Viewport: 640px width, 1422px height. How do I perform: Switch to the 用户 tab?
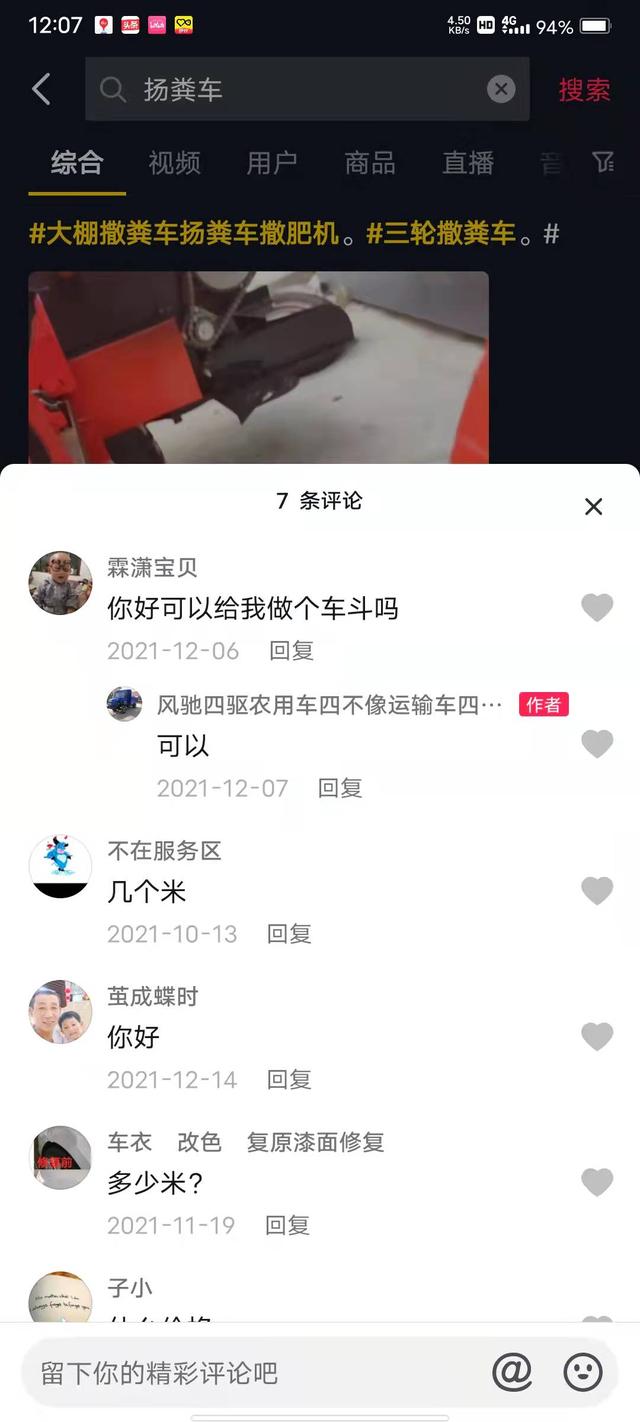272,163
